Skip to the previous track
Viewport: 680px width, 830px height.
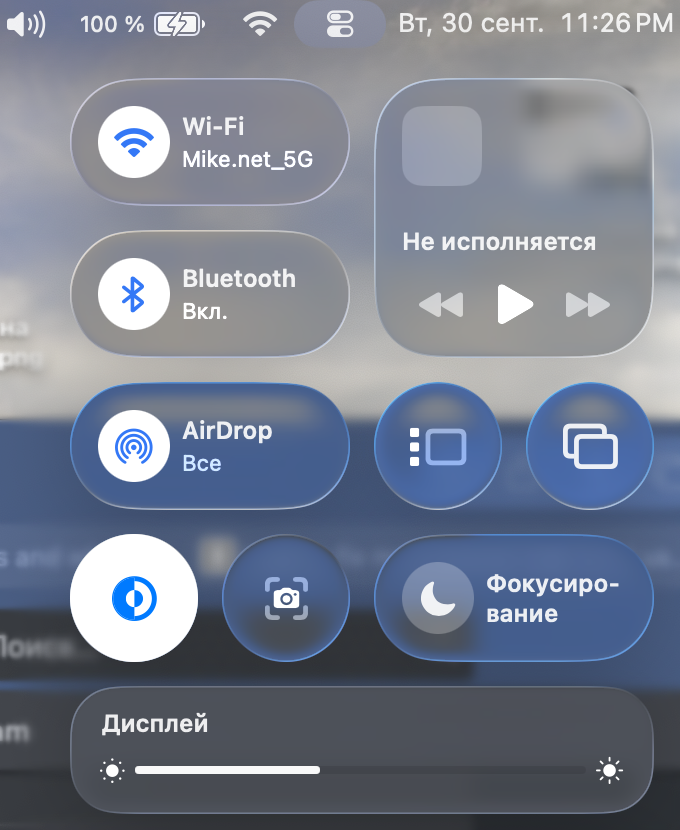440,304
